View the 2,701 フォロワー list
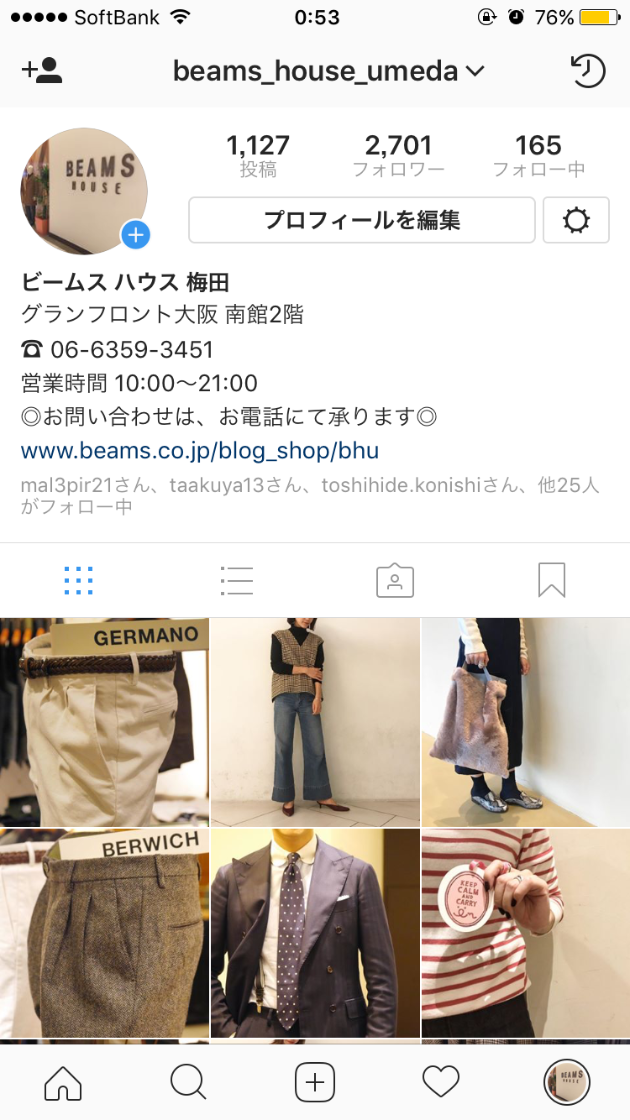 tap(398, 156)
